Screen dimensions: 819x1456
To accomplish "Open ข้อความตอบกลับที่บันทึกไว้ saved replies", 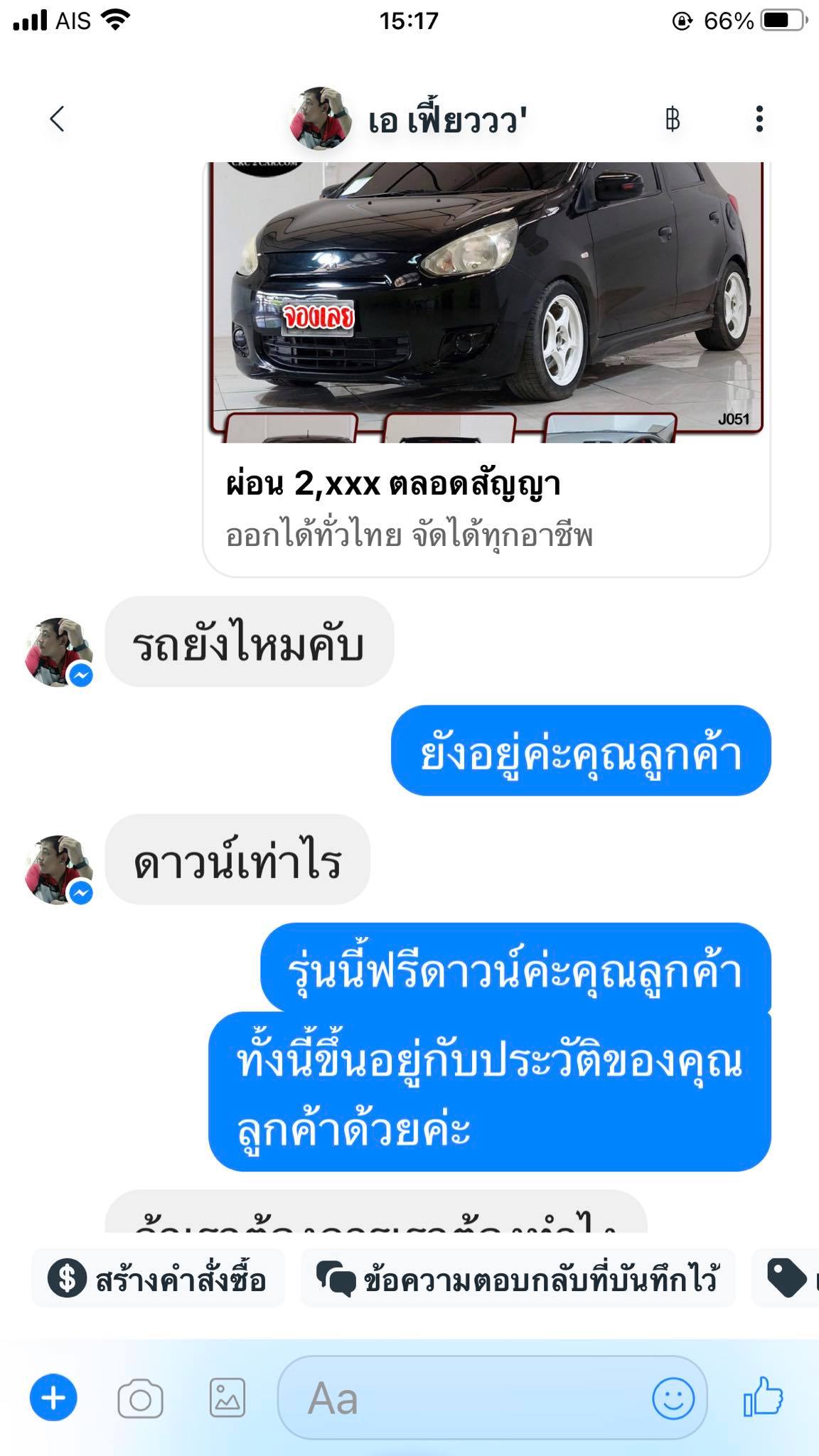I will pyautogui.click(x=518, y=1279).
